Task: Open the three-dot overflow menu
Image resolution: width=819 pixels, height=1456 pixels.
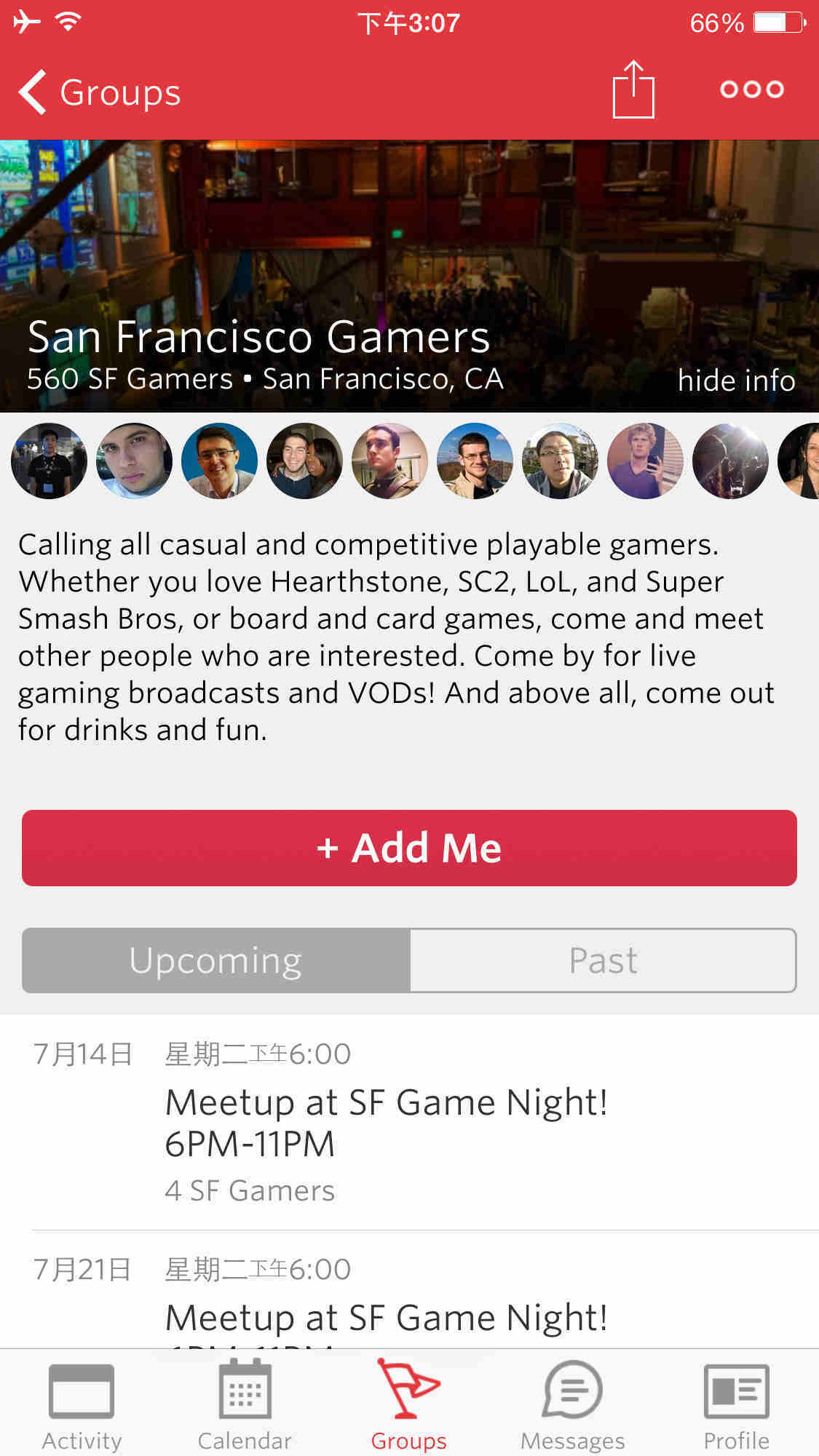Action: coord(752,89)
